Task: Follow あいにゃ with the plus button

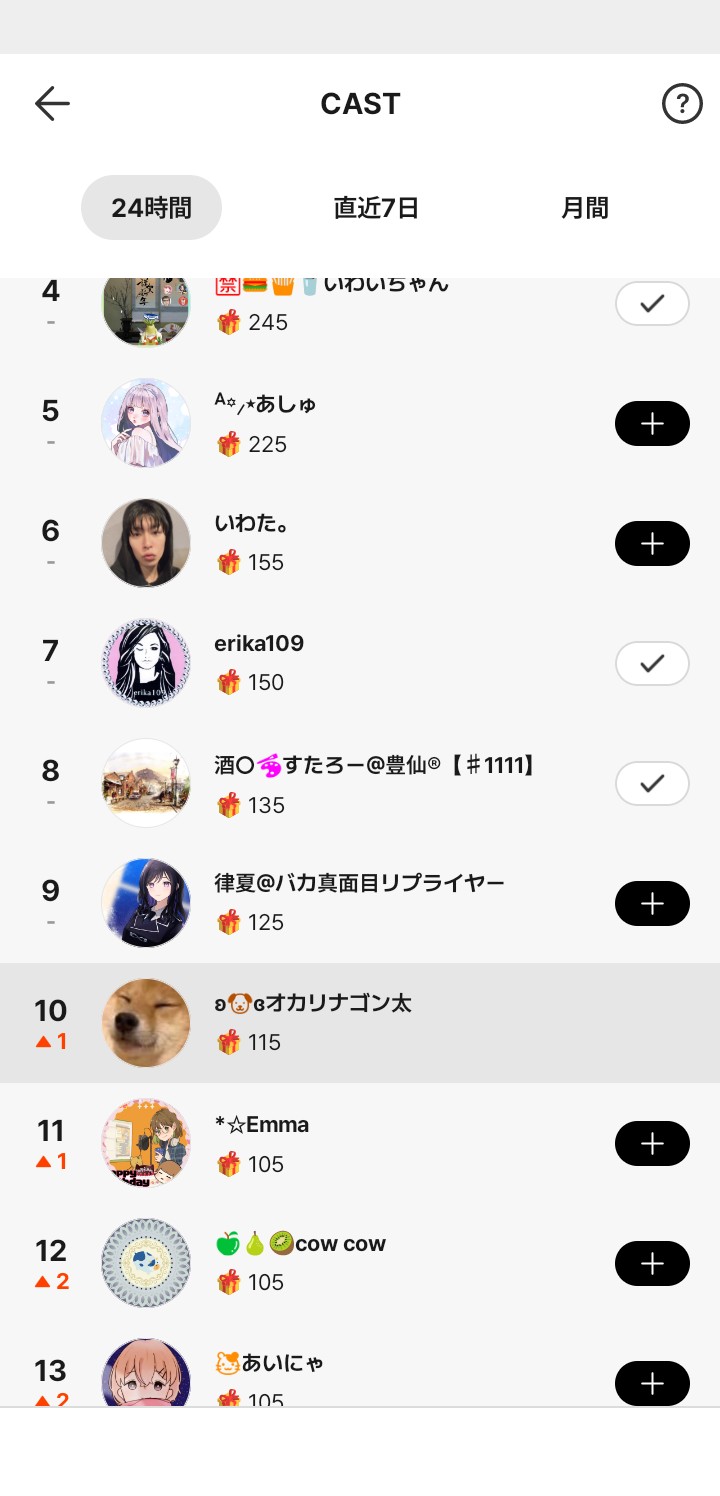Action: click(x=652, y=1384)
